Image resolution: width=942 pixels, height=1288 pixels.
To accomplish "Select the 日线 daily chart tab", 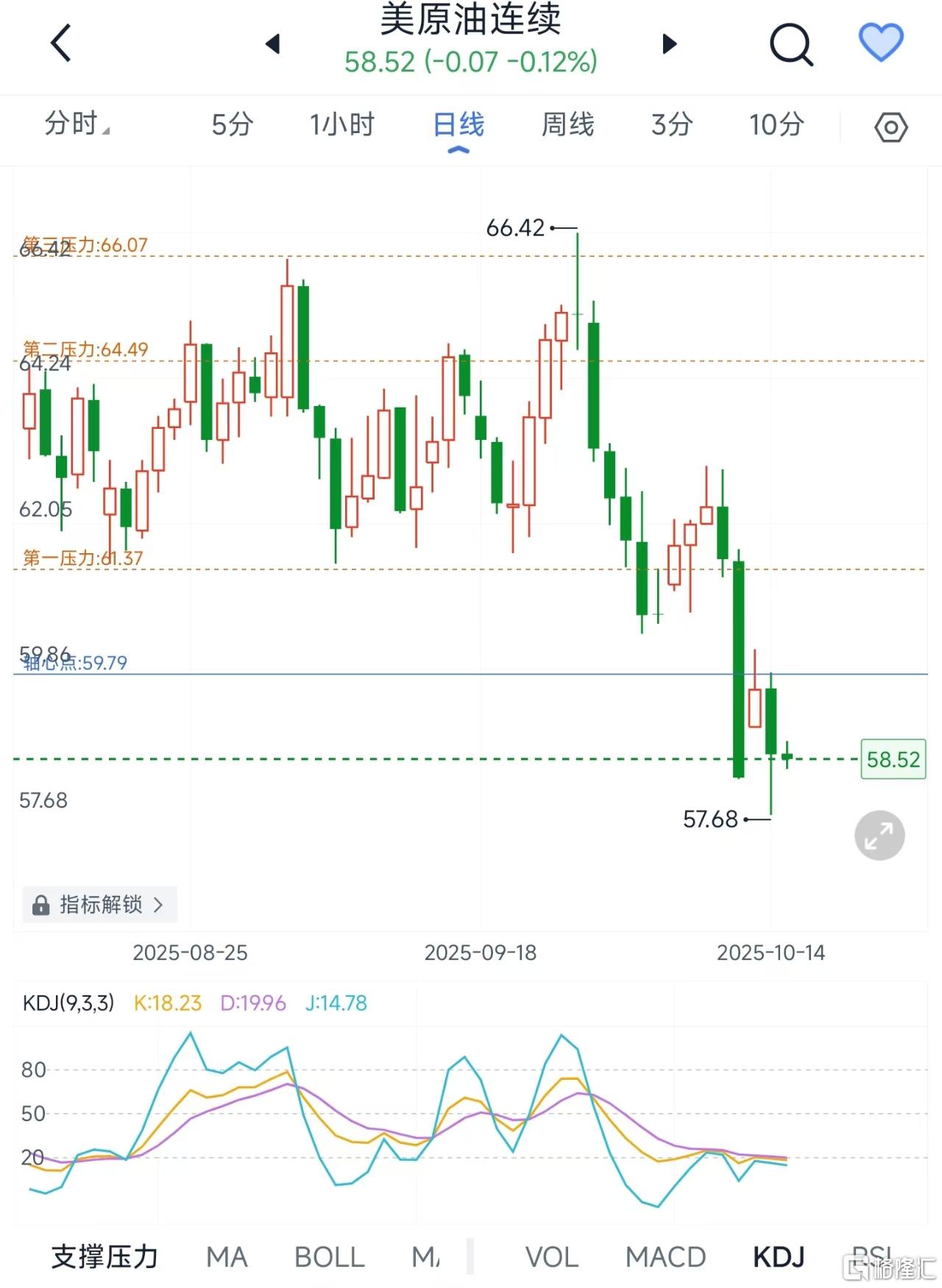I will coord(458,125).
